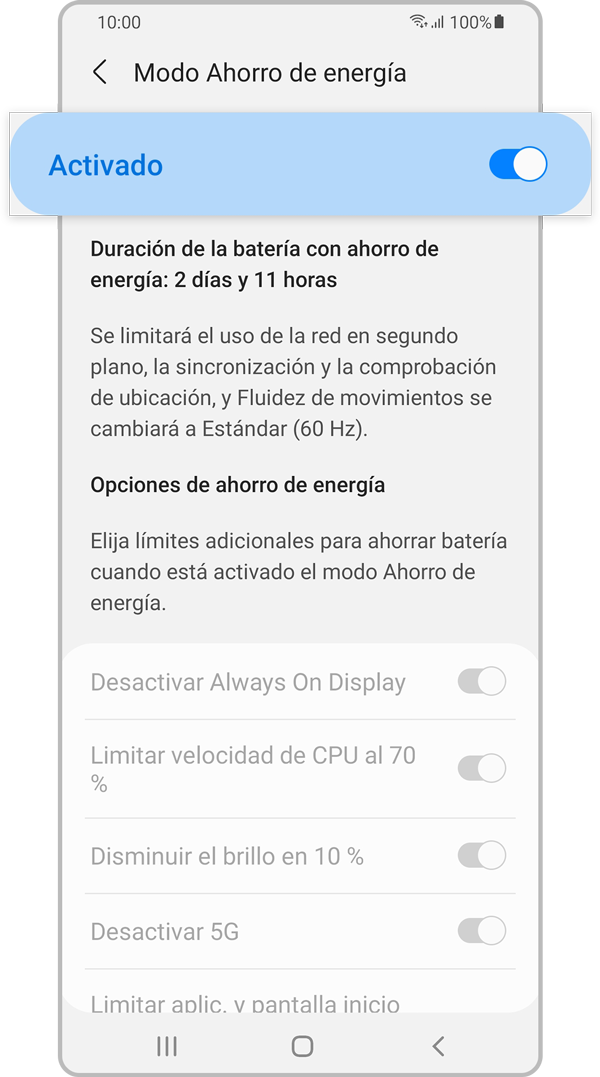Image resolution: width=600 pixels, height=1077 pixels.
Task: Toggle Desactivar Always On Display
Action: [x=482, y=682]
